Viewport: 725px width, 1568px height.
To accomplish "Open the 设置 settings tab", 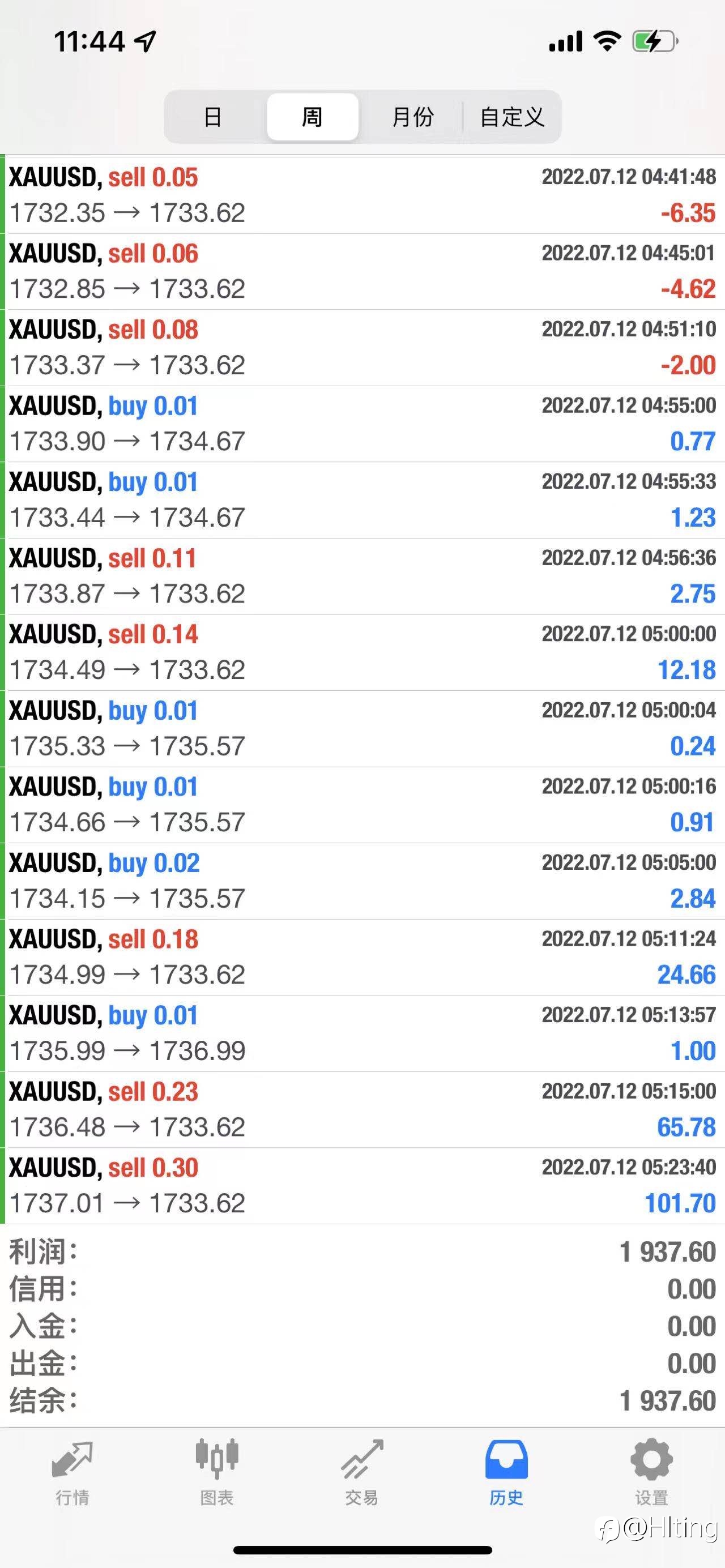I will [651, 1472].
